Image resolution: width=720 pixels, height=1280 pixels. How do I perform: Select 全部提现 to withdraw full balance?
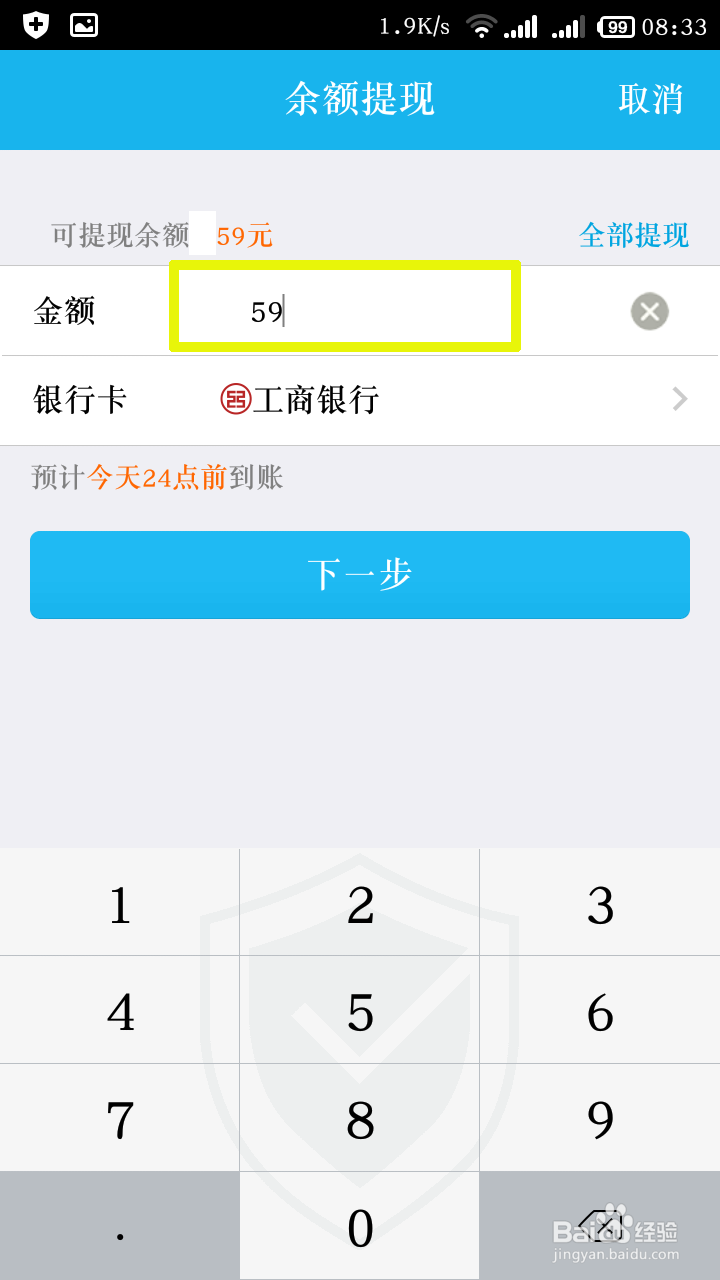[x=633, y=235]
